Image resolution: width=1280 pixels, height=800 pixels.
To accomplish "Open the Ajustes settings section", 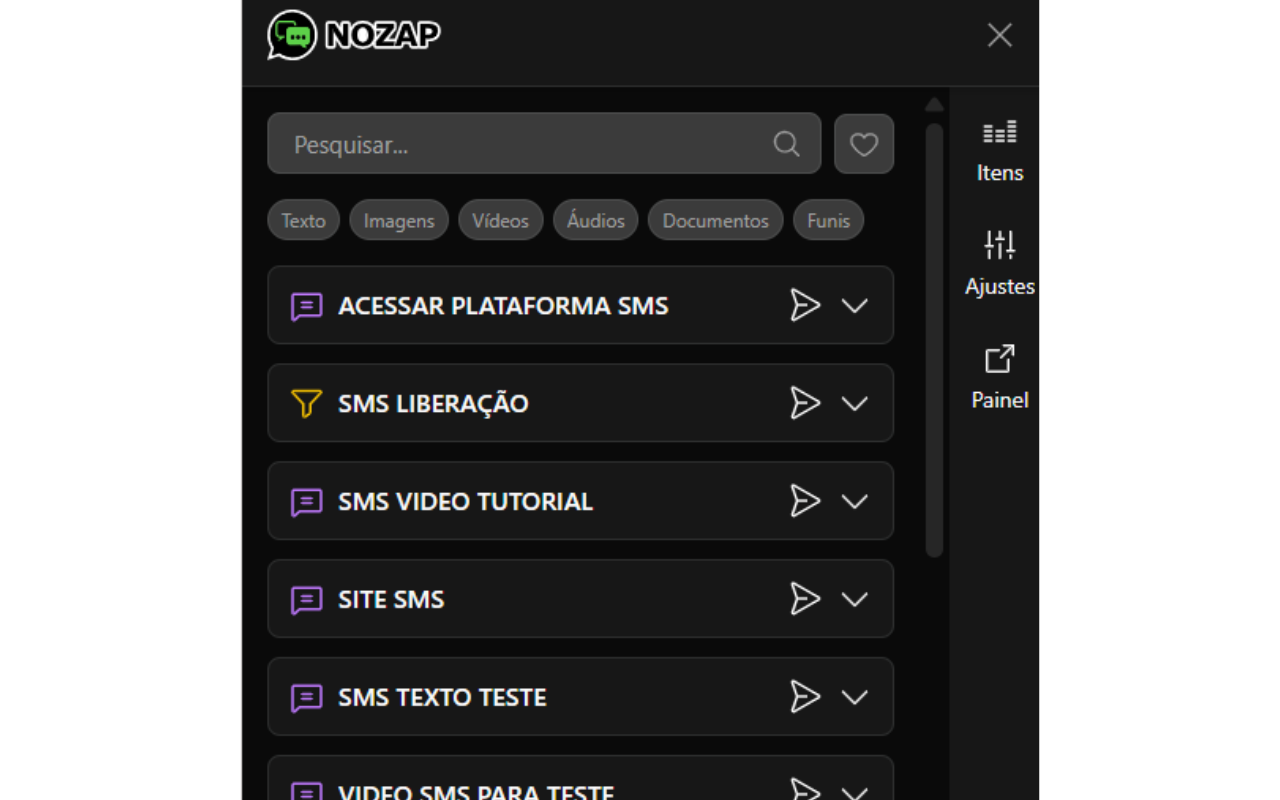I will click(999, 263).
